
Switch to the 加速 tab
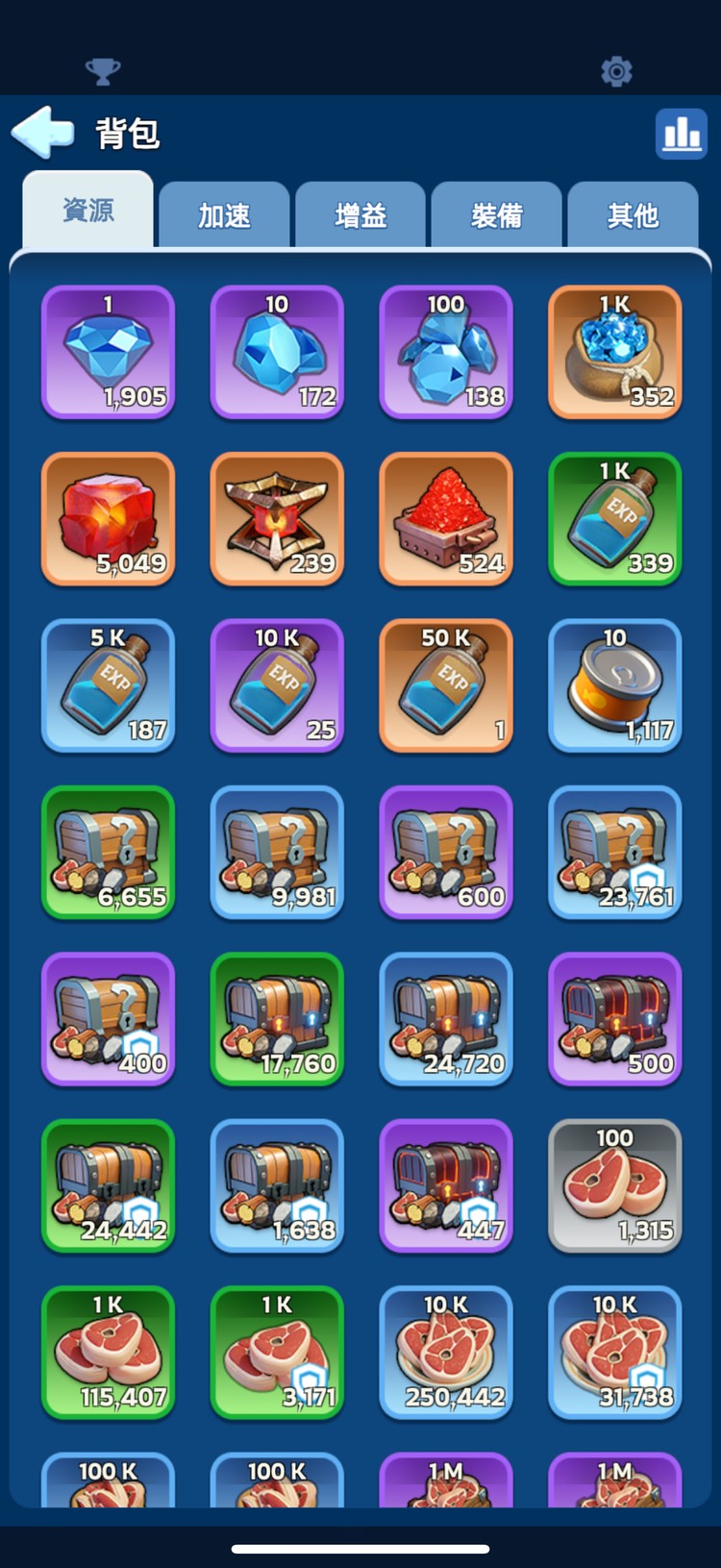(x=224, y=215)
